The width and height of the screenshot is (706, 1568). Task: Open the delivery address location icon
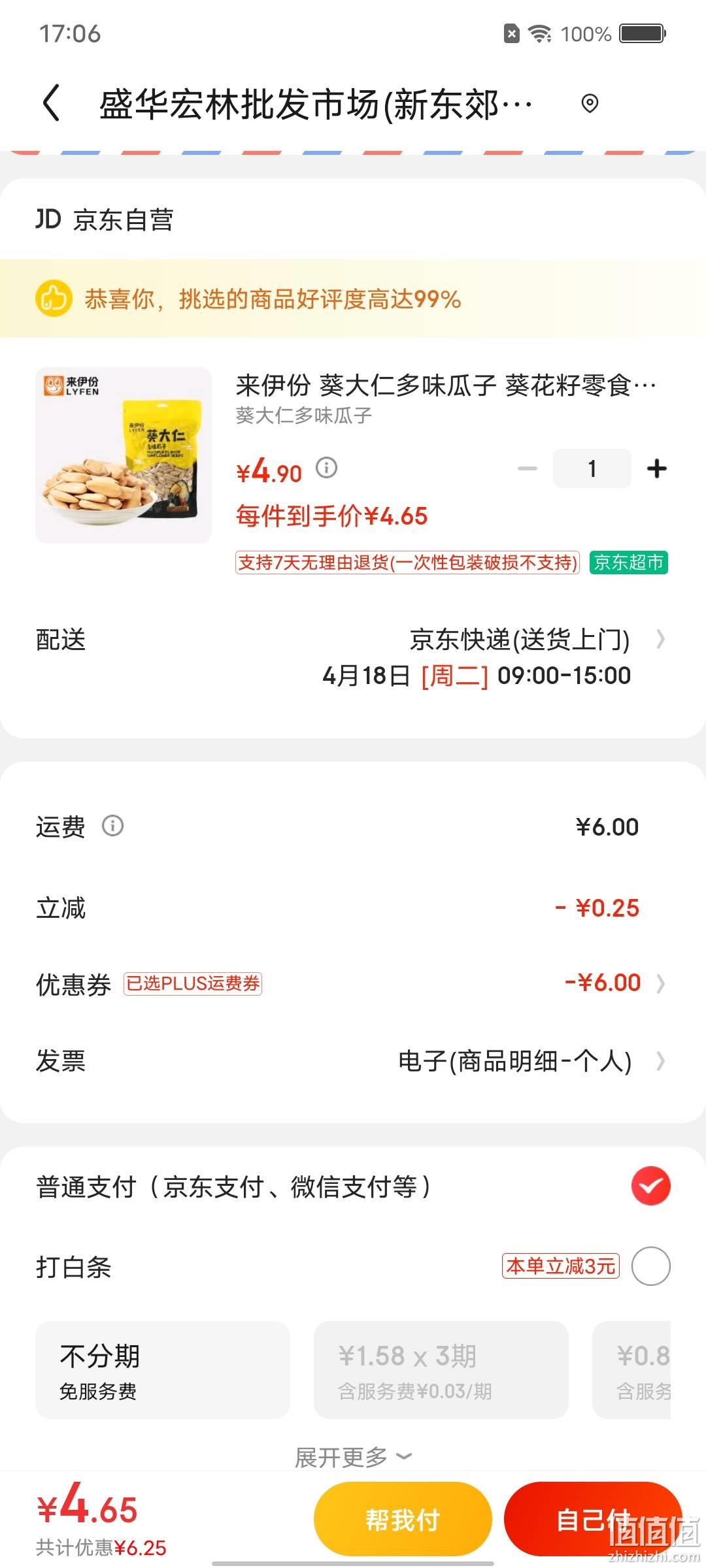[590, 103]
